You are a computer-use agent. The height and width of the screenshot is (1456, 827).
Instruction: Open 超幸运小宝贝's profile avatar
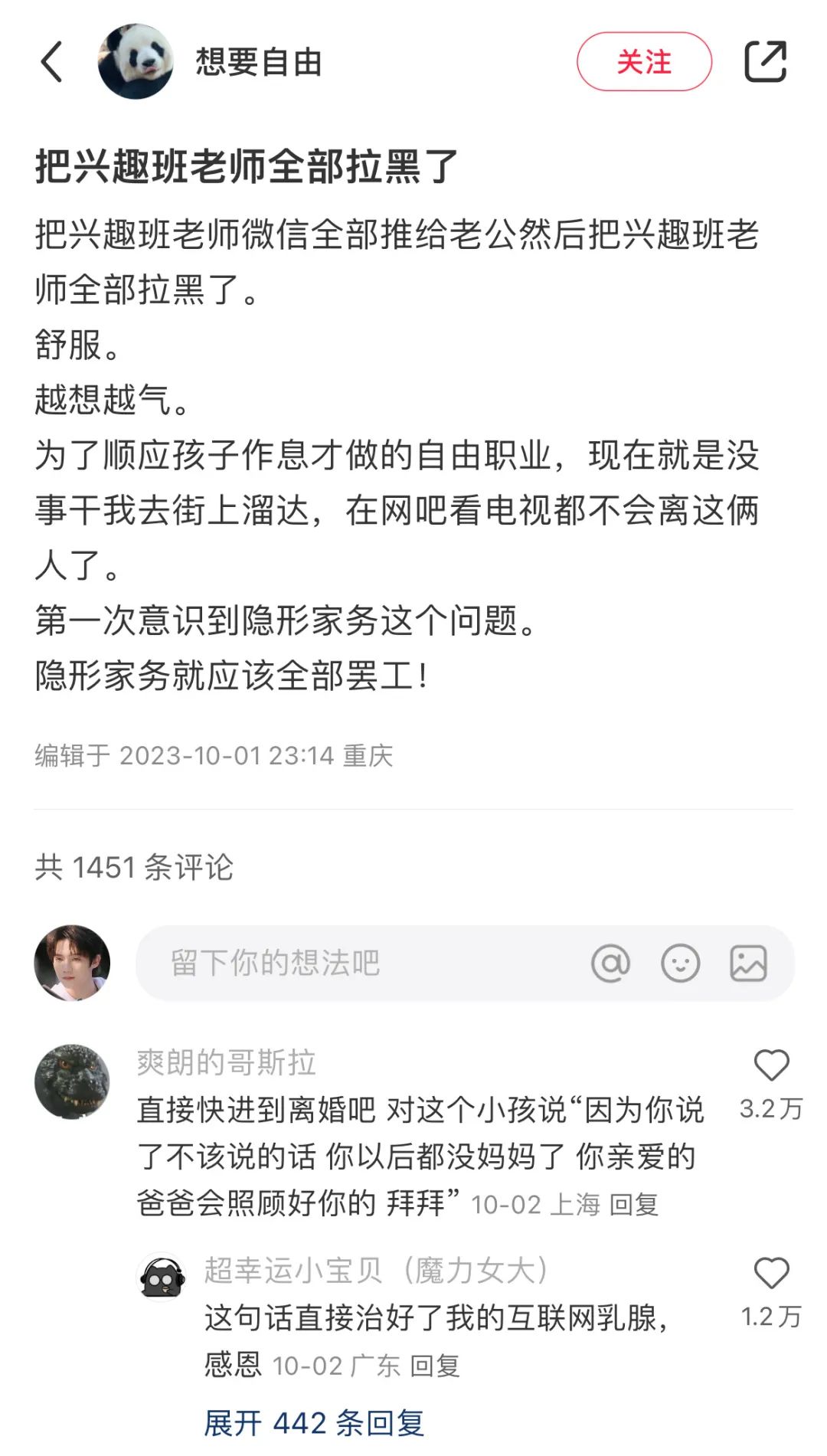[162, 1277]
